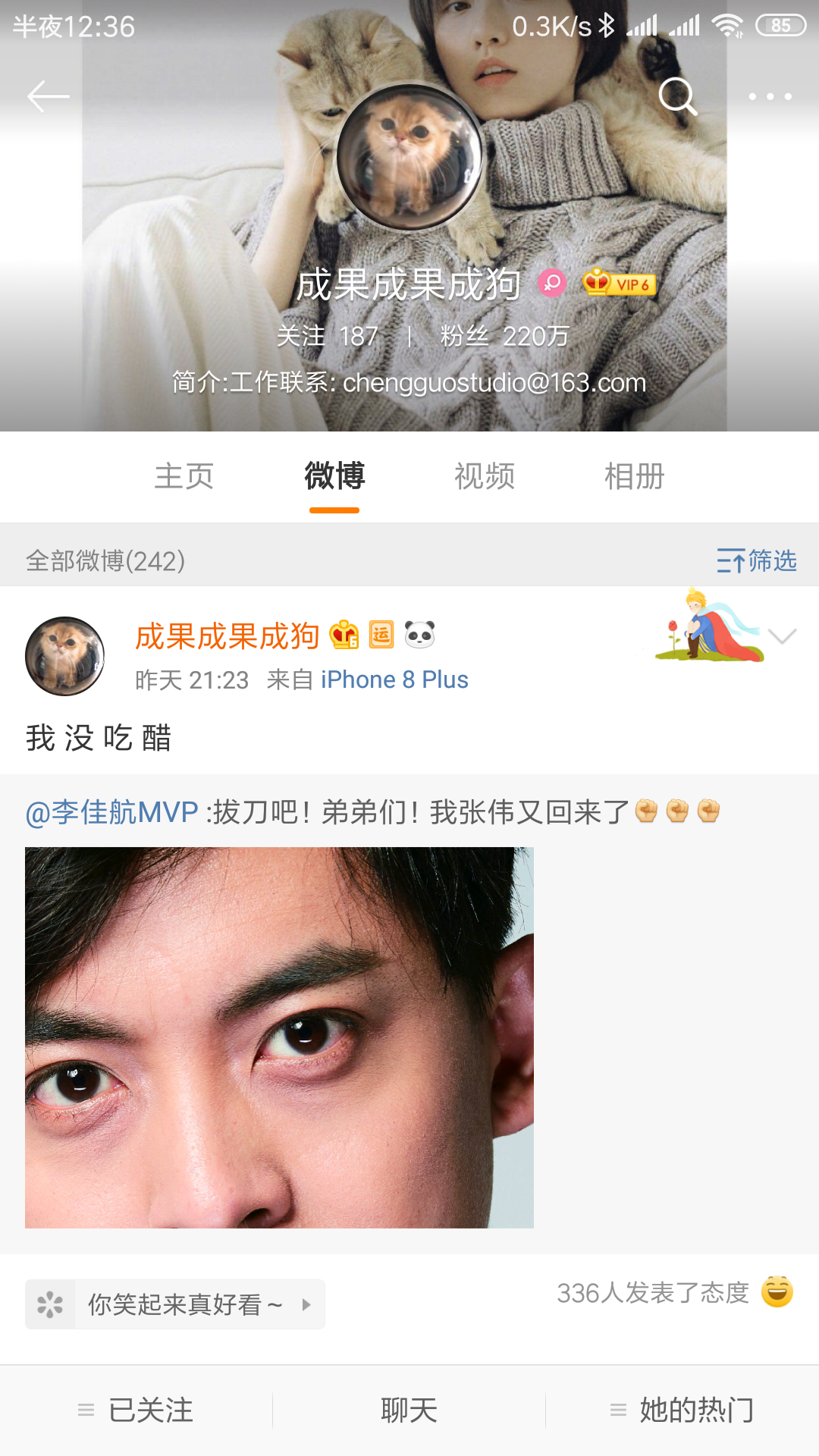
Task: Expand the post's dropdown chevron
Action: [782, 636]
